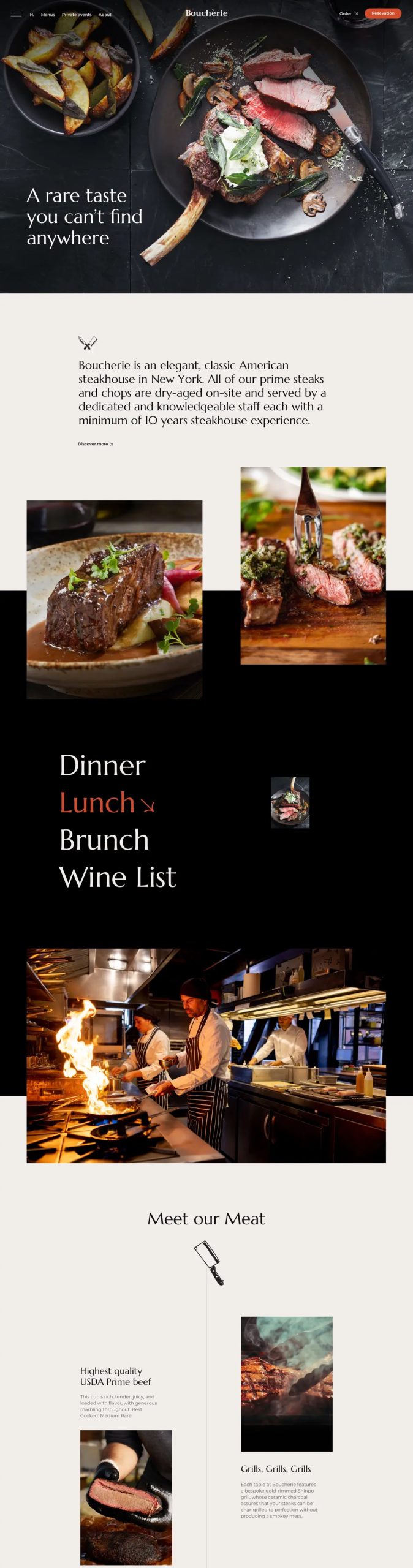Screen dimensions: 413x1568
Task: Make a reservation with the orange button
Action: (382, 13)
